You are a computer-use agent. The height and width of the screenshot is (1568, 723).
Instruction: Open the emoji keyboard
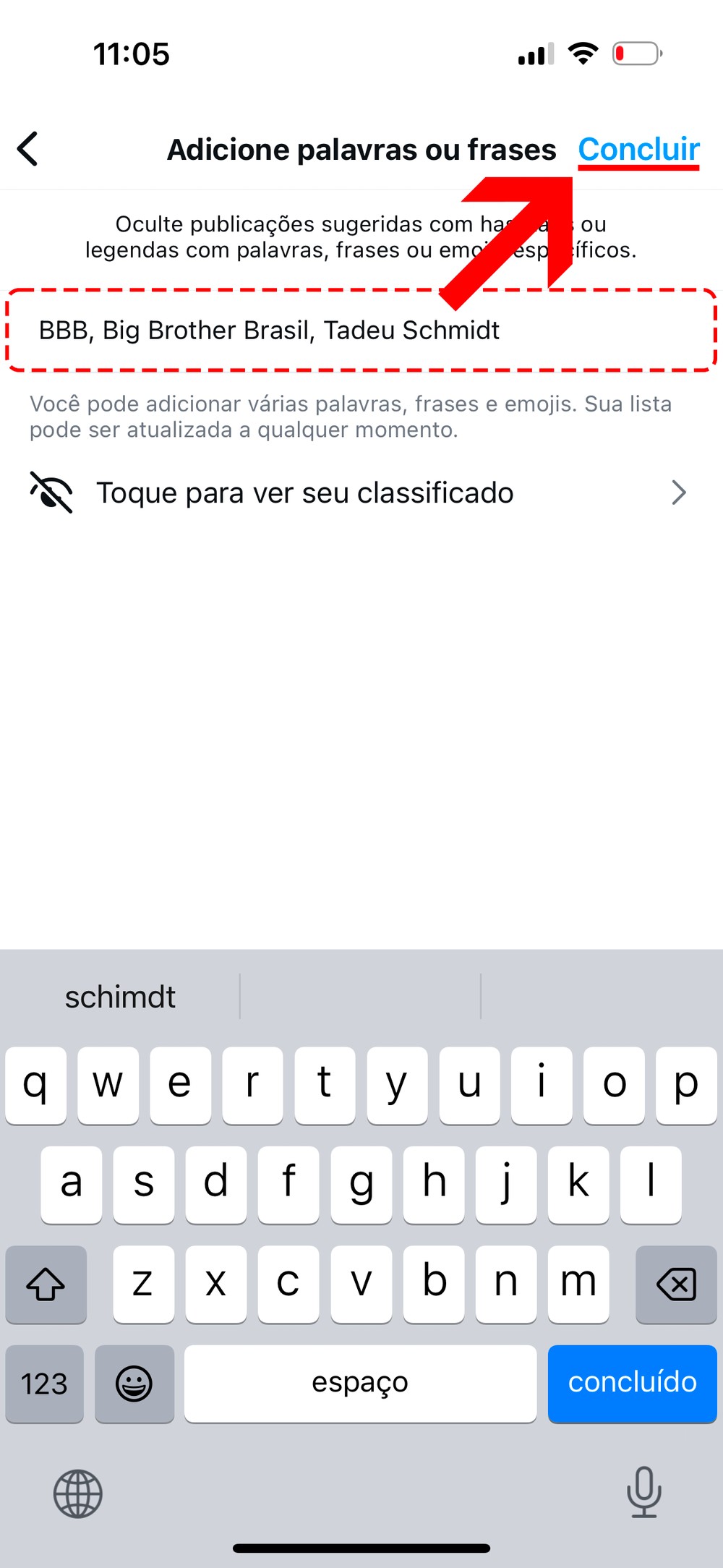134,1383
